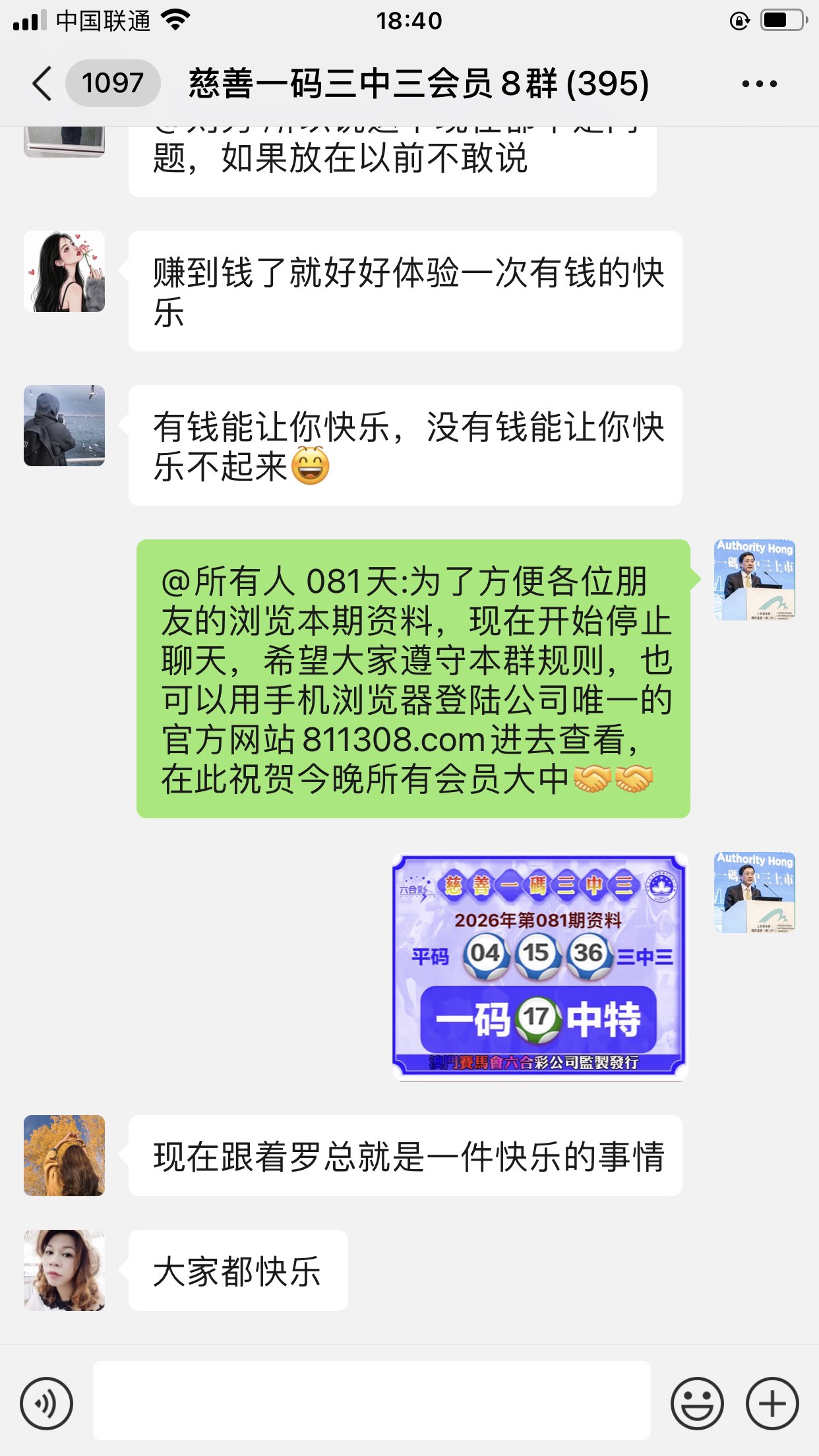
Task: Switch to voice message input
Action: pos(46,1403)
